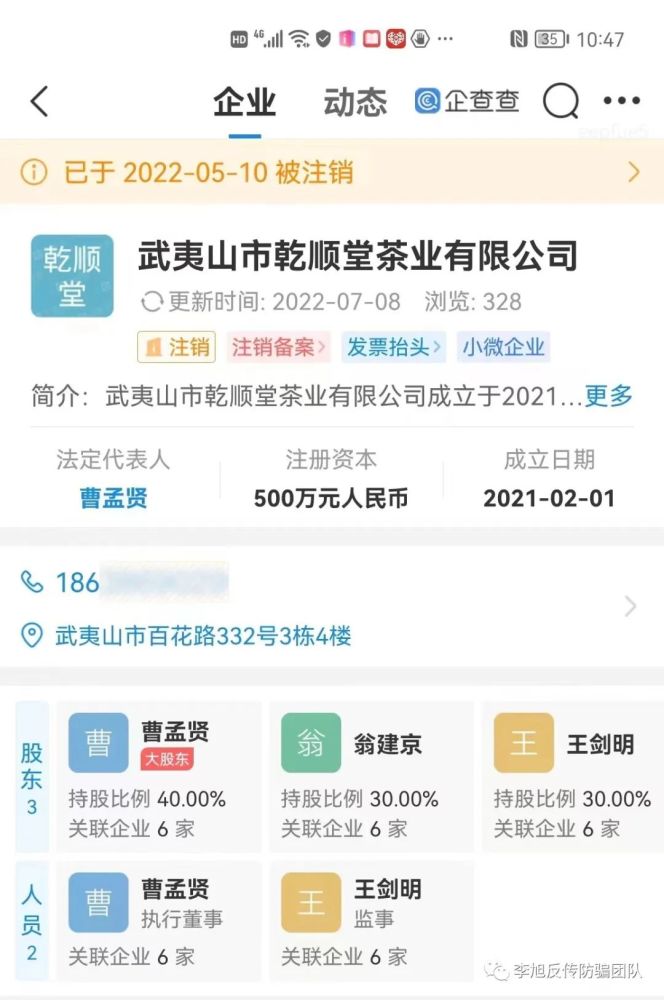664x1000 pixels.
Task: Open the search magnifier icon
Action: pyautogui.click(x=561, y=102)
